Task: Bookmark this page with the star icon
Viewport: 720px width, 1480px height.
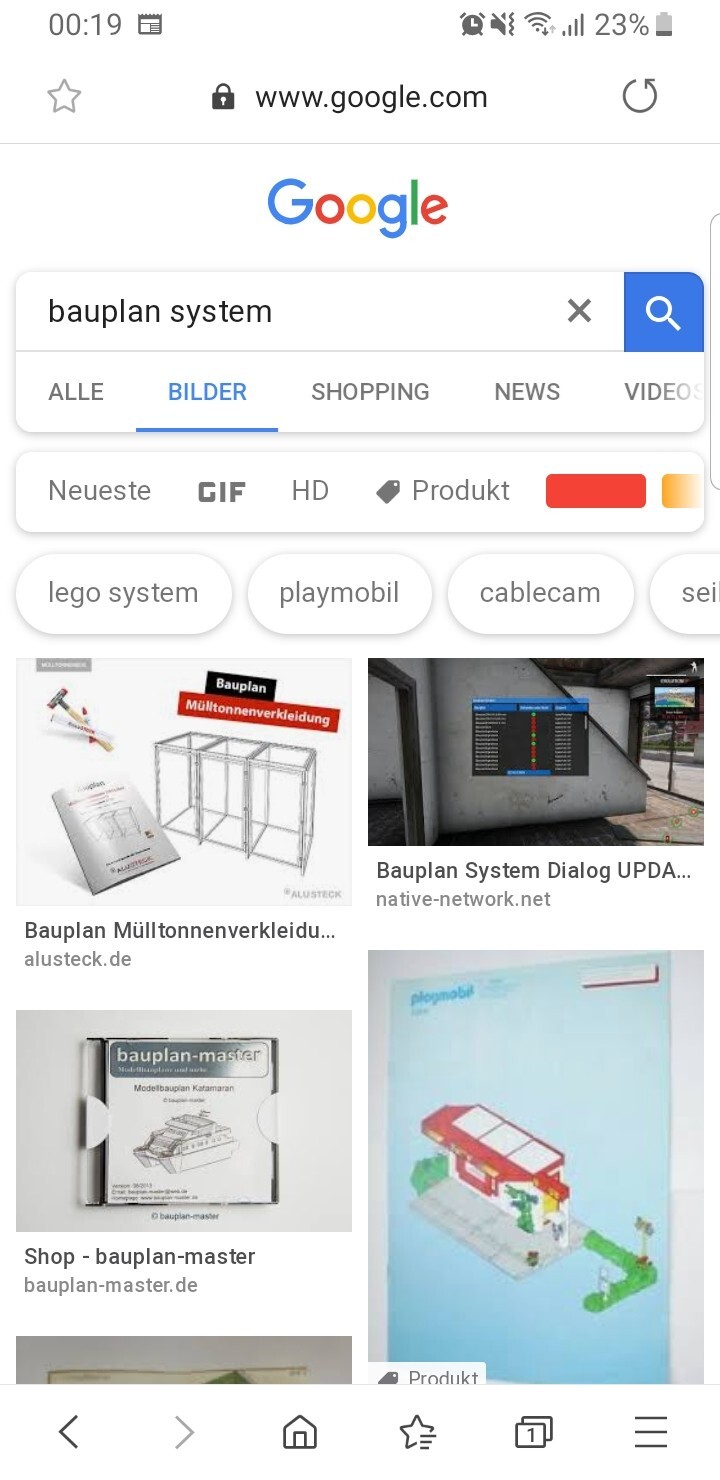Action: (64, 97)
